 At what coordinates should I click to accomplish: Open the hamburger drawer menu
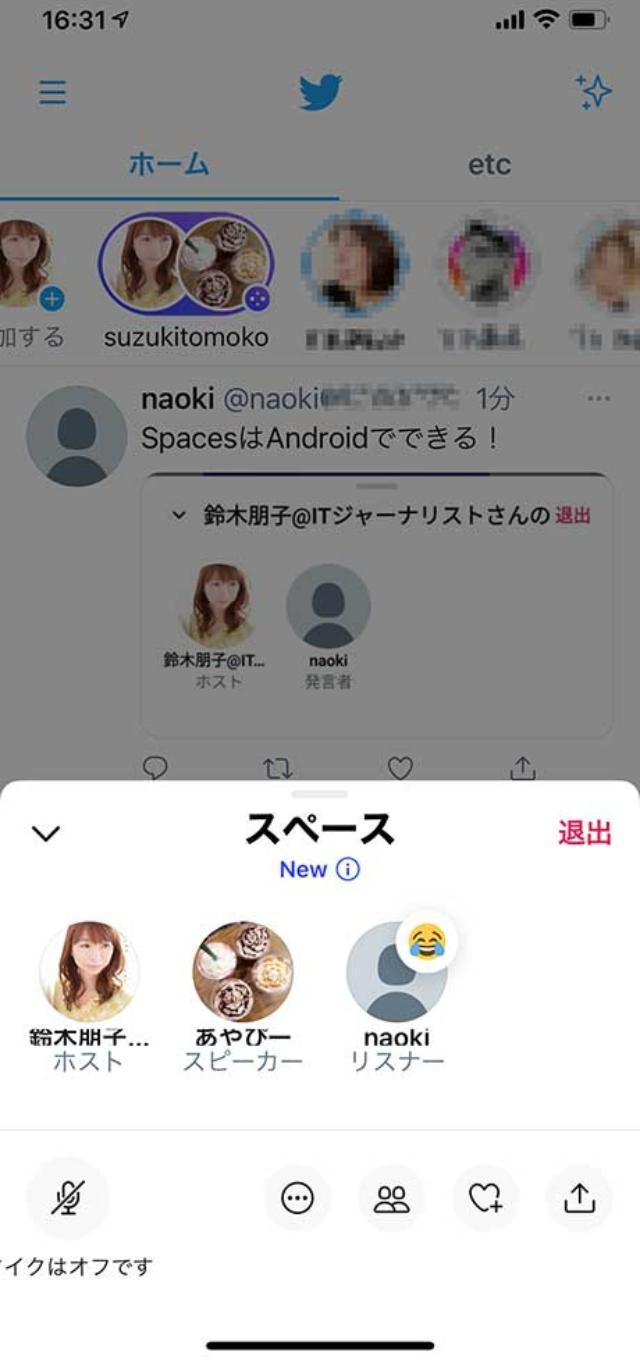tap(53, 93)
